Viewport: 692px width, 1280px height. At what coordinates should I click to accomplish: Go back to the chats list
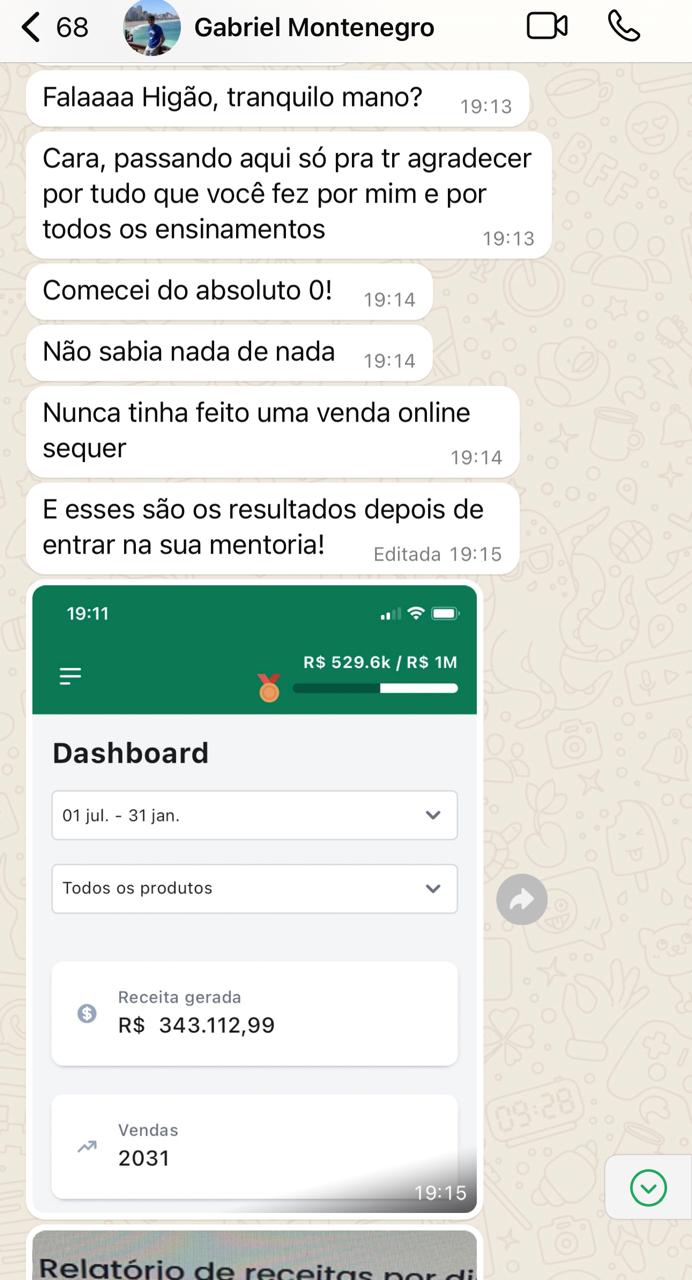(33, 27)
